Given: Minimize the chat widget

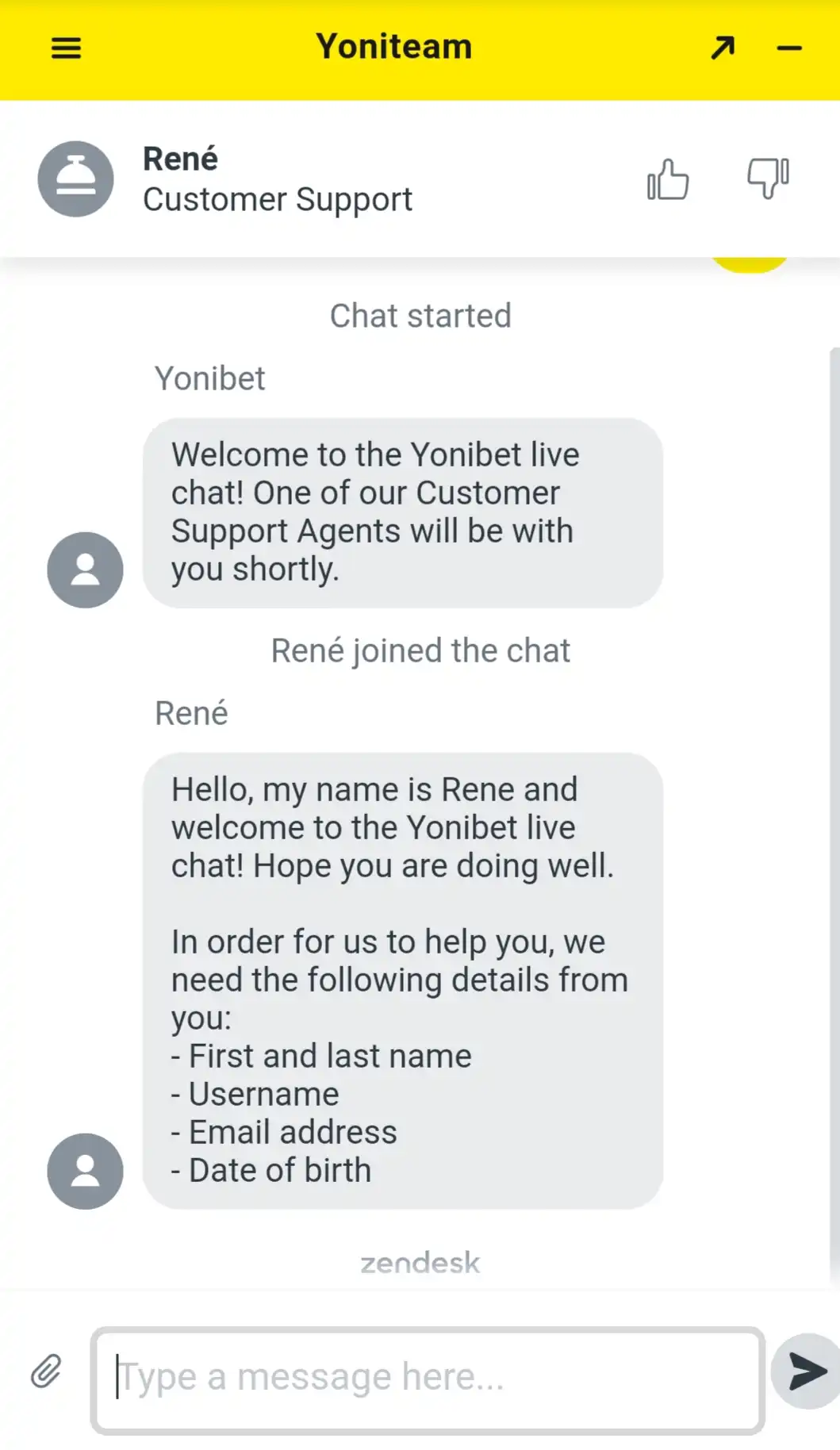Looking at the screenshot, I should (x=788, y=48).
